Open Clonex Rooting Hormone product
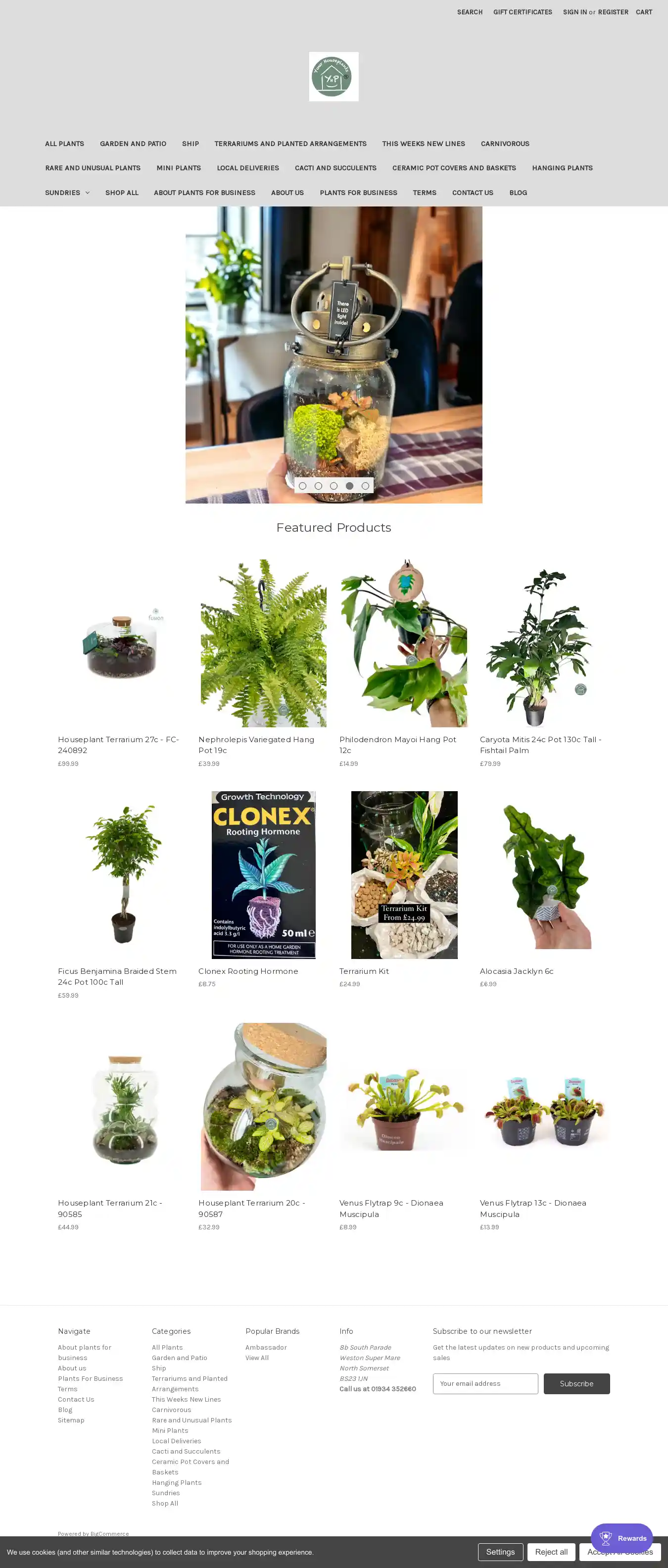The image size is (668, 1568). pos(247,971)
